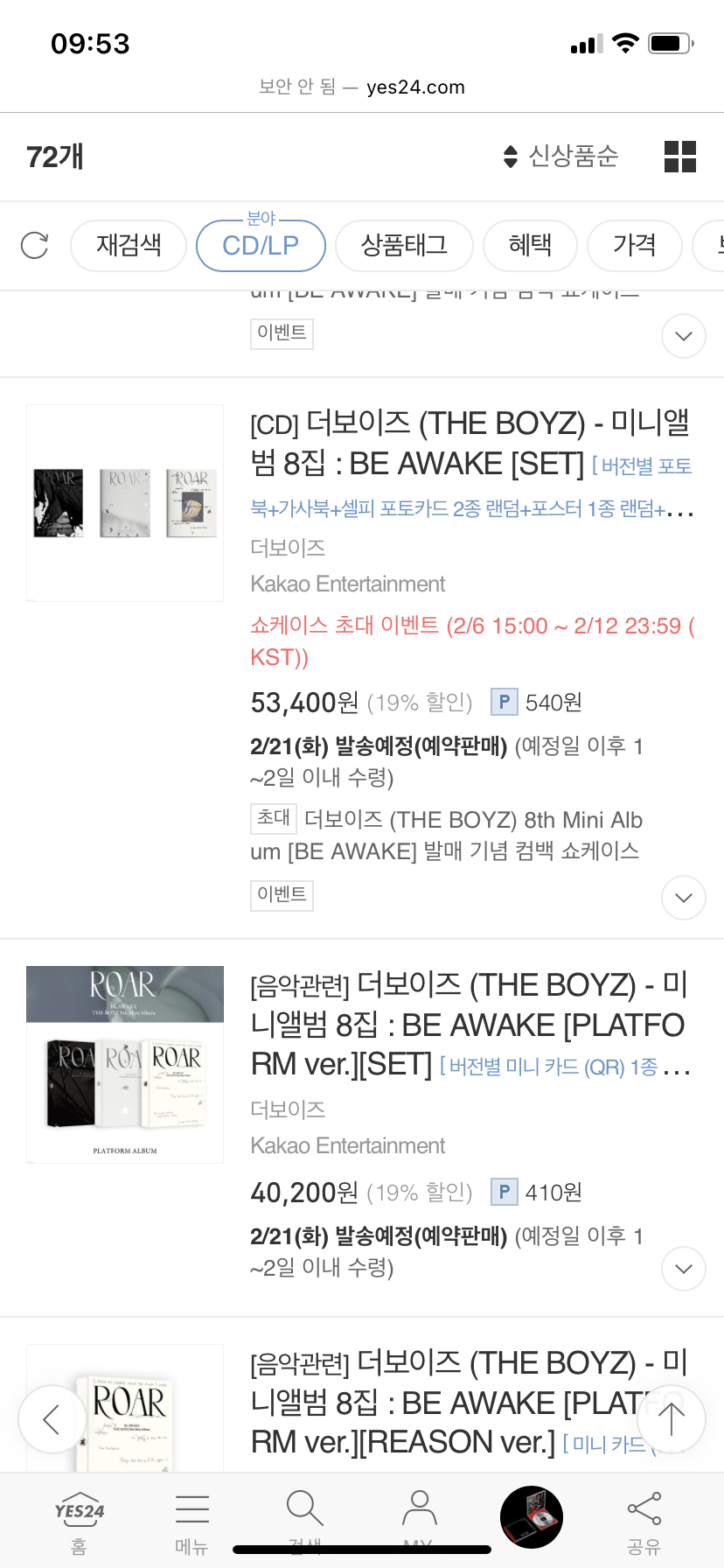
Task: Open the 상품태그 filter chip
Action: click(x=404, y=246)
